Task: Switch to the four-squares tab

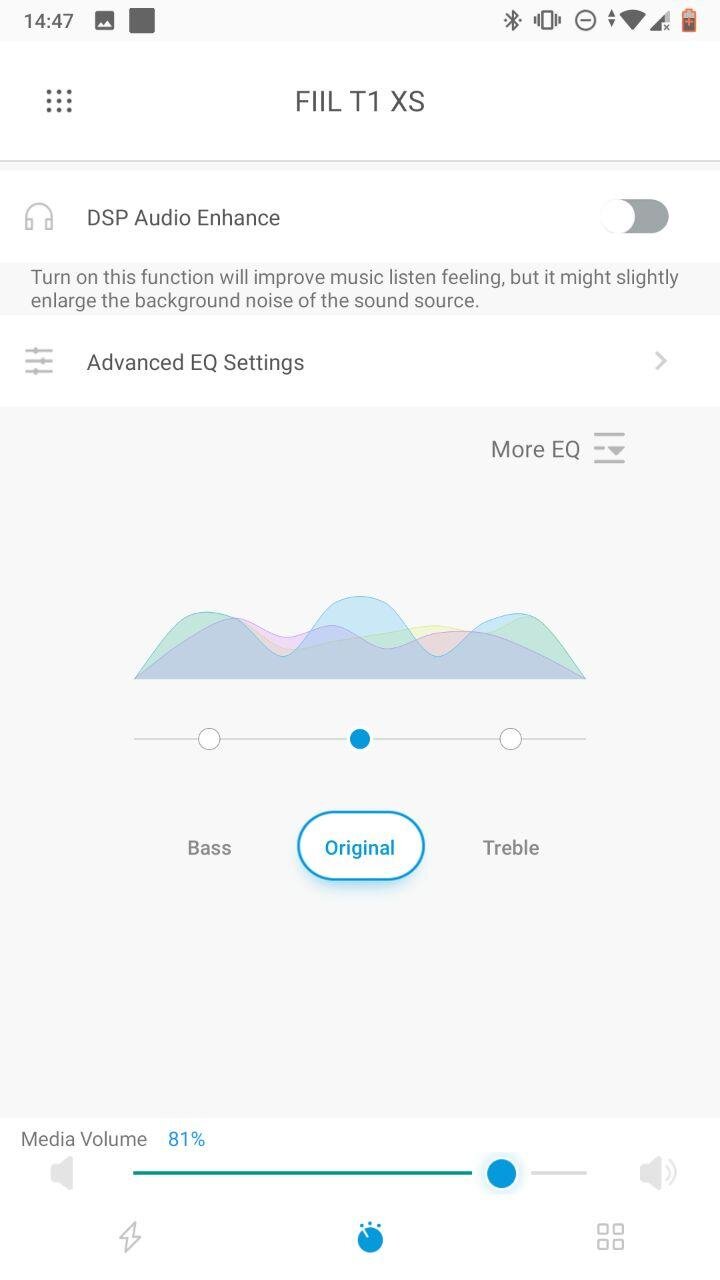Action: 610,1237
